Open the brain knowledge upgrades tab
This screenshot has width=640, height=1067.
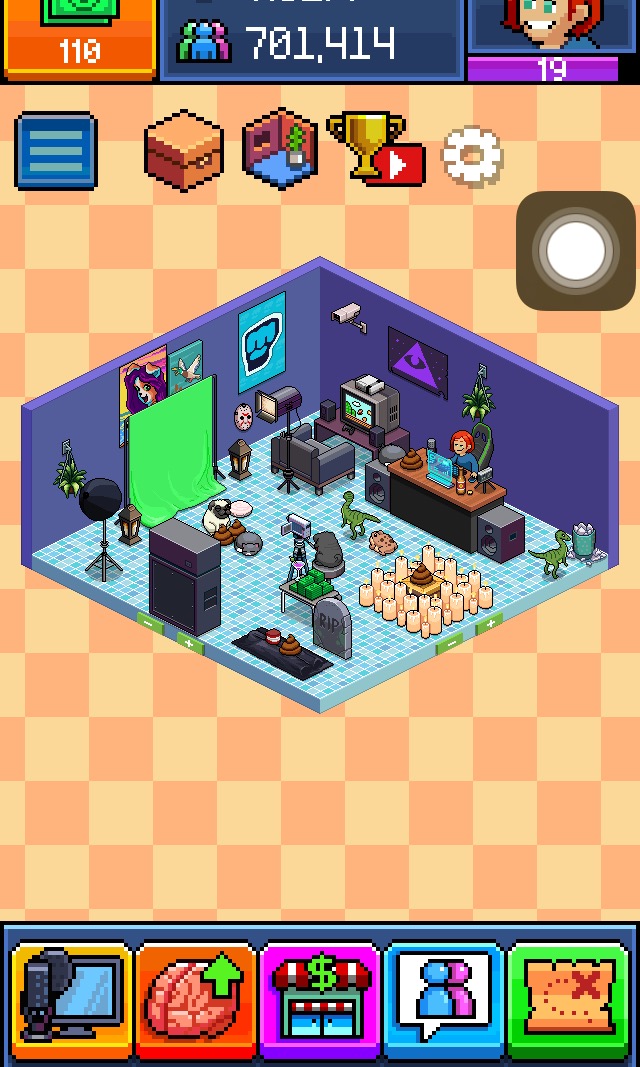pos(196,997)
